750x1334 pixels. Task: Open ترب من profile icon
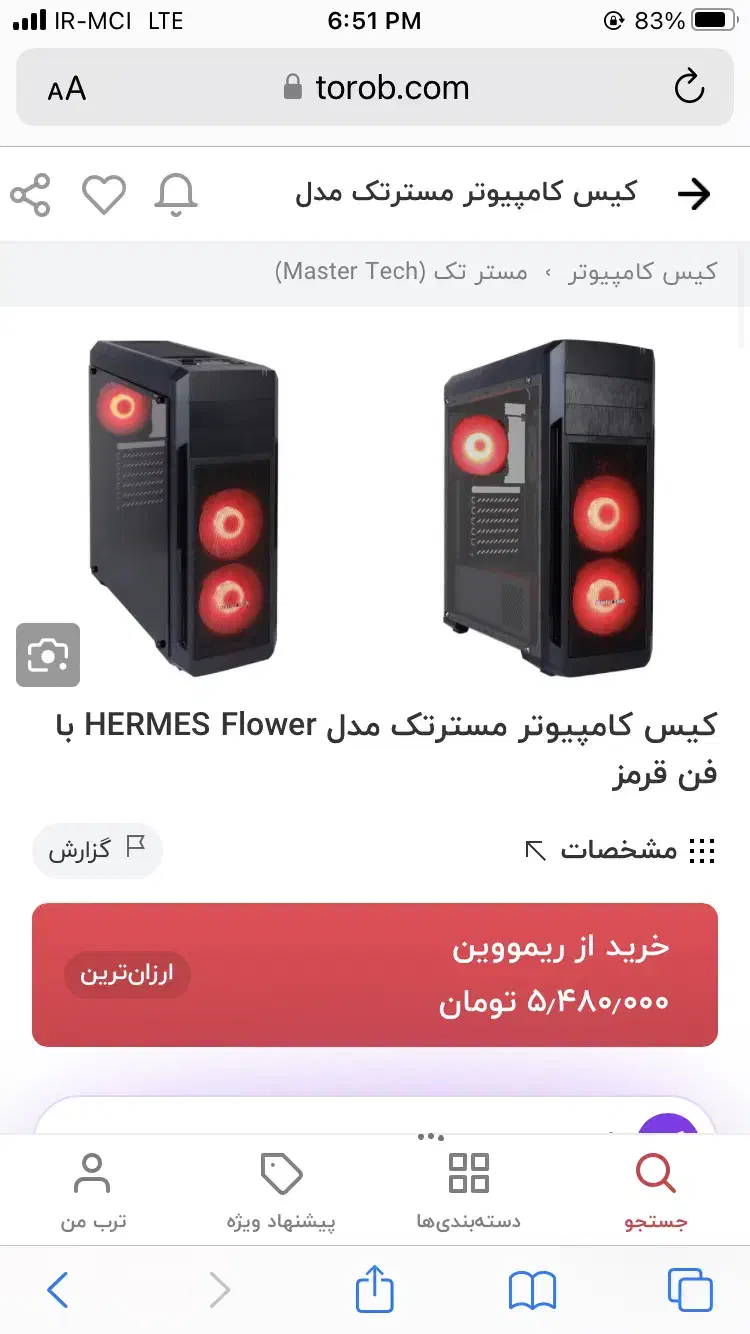[93, 1190]
